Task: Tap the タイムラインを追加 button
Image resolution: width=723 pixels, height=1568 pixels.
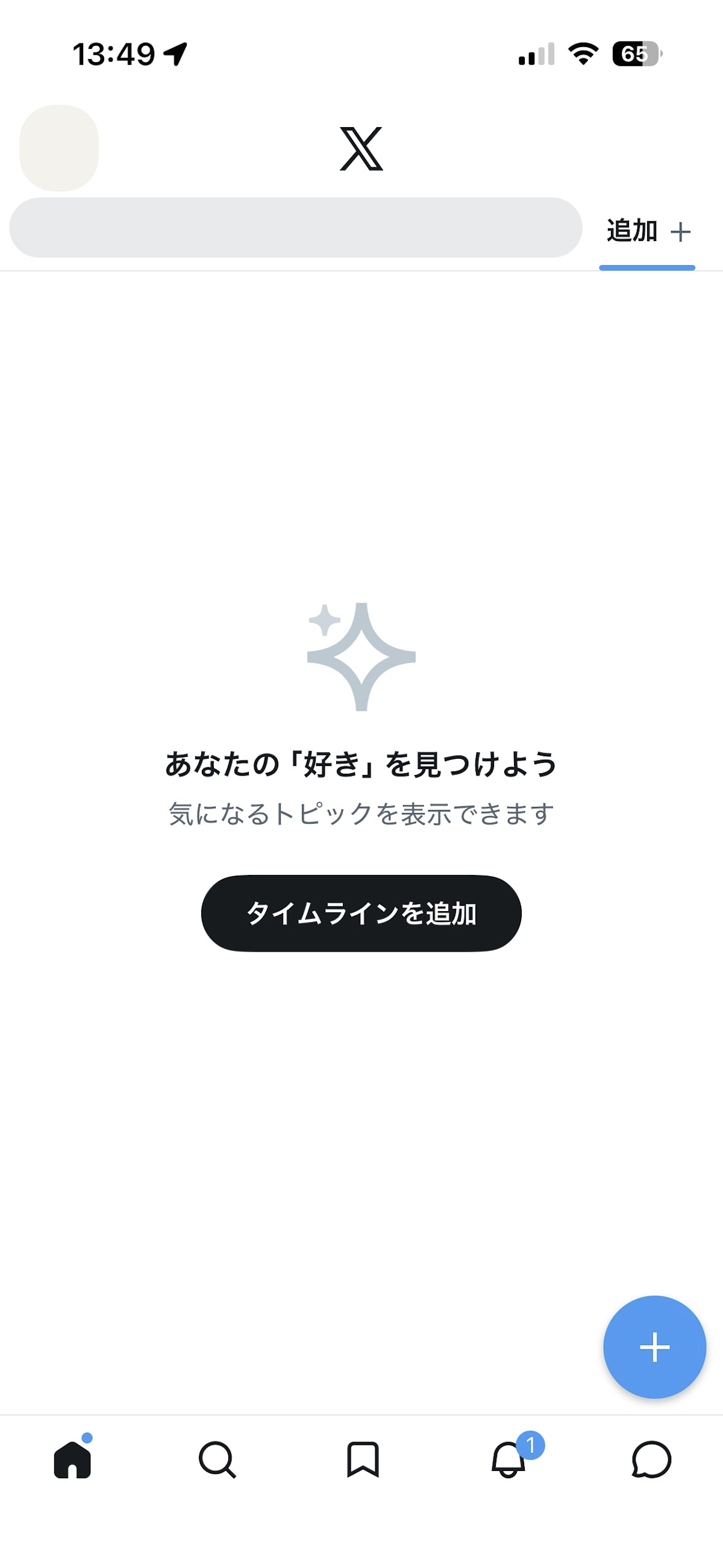Action: tap(361, 913)
